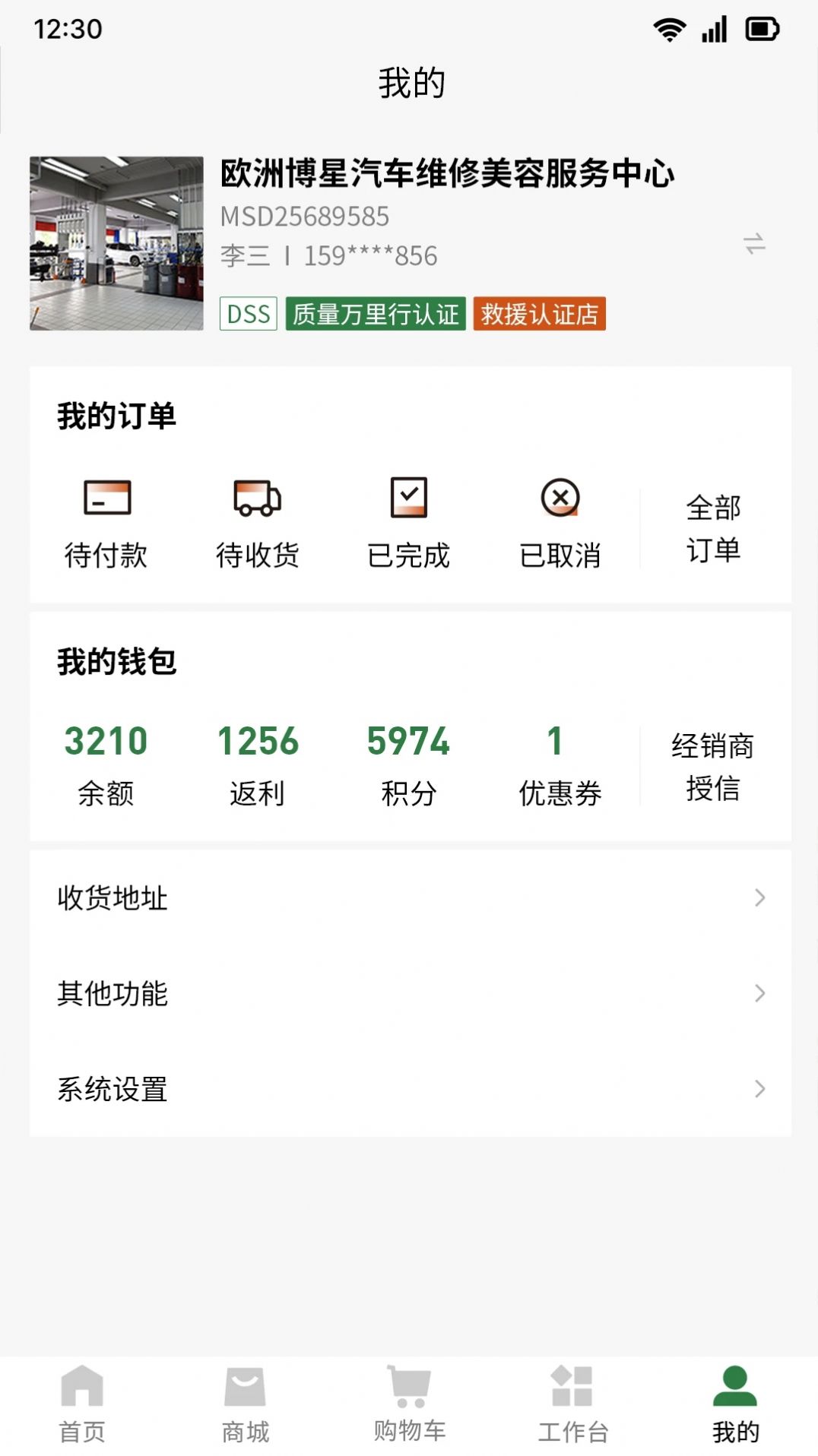Open 全部订单 all orders
The width and height of the screenshot is (818, 1456).
pos(713,528)
